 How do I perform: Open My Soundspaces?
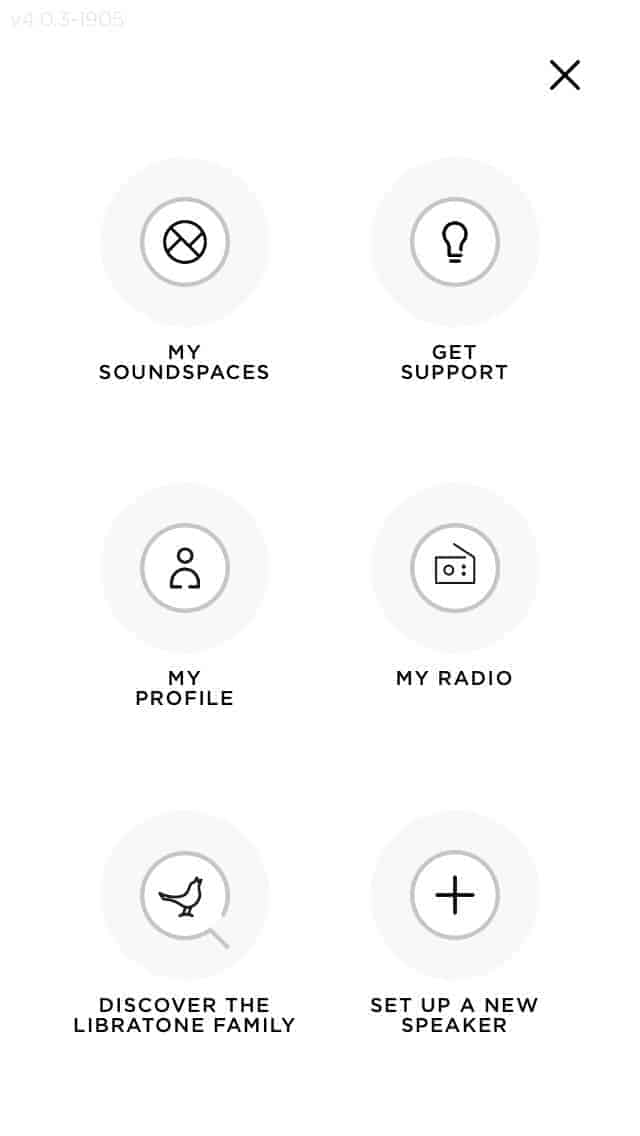coord(185,242)
